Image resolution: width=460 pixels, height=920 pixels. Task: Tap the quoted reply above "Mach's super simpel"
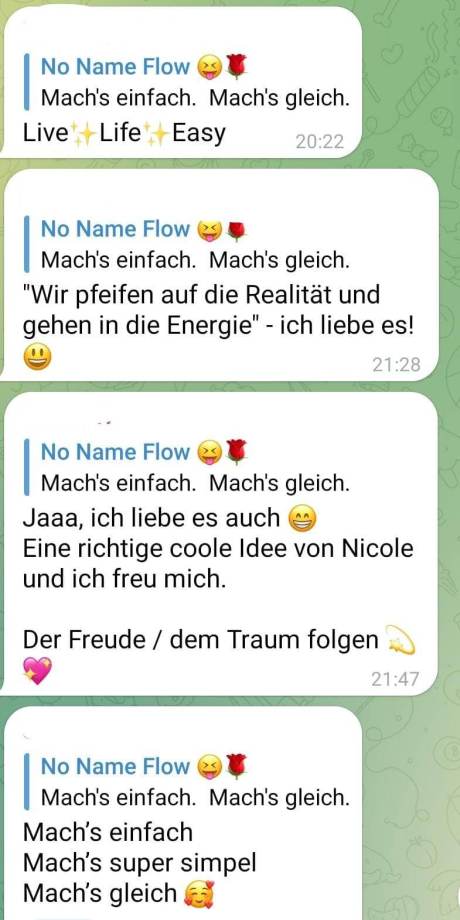pos(187,782)
